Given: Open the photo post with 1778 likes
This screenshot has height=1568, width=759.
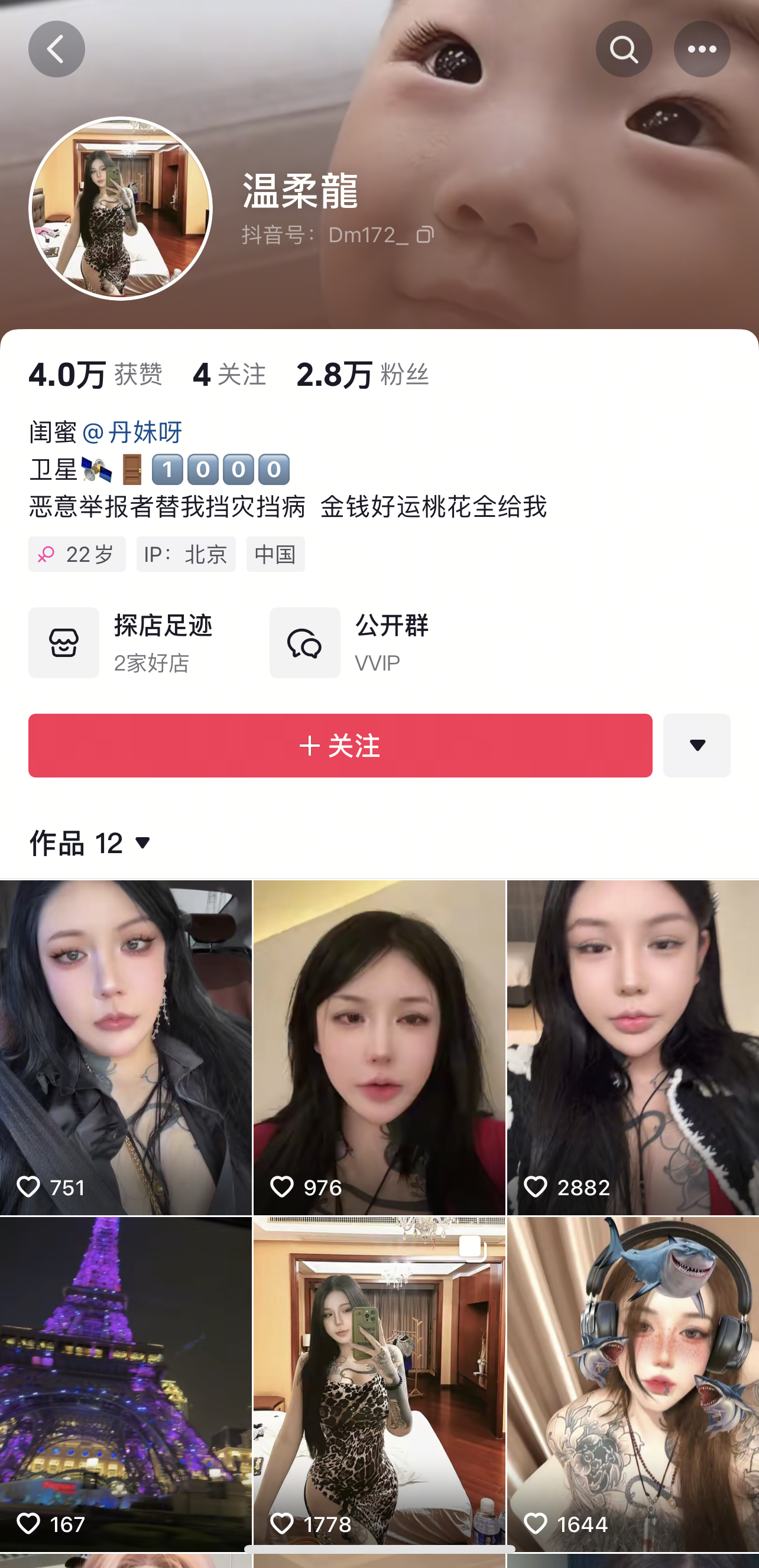Looking at the screenshot, I should point(379,1383).
